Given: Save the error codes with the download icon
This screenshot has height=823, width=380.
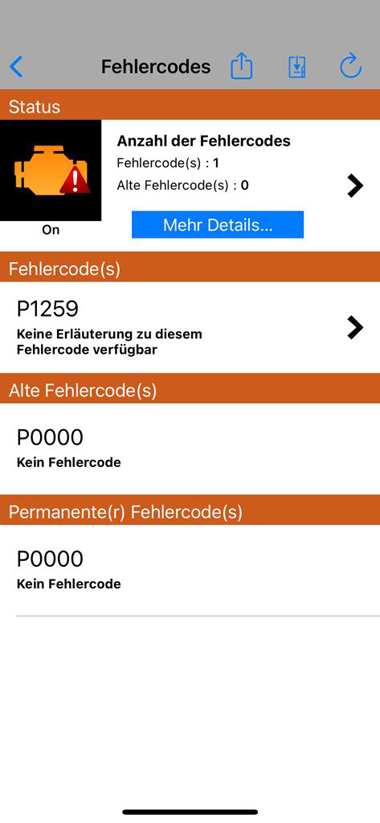Looking at the screenshot, I should (x=297, y=68).
